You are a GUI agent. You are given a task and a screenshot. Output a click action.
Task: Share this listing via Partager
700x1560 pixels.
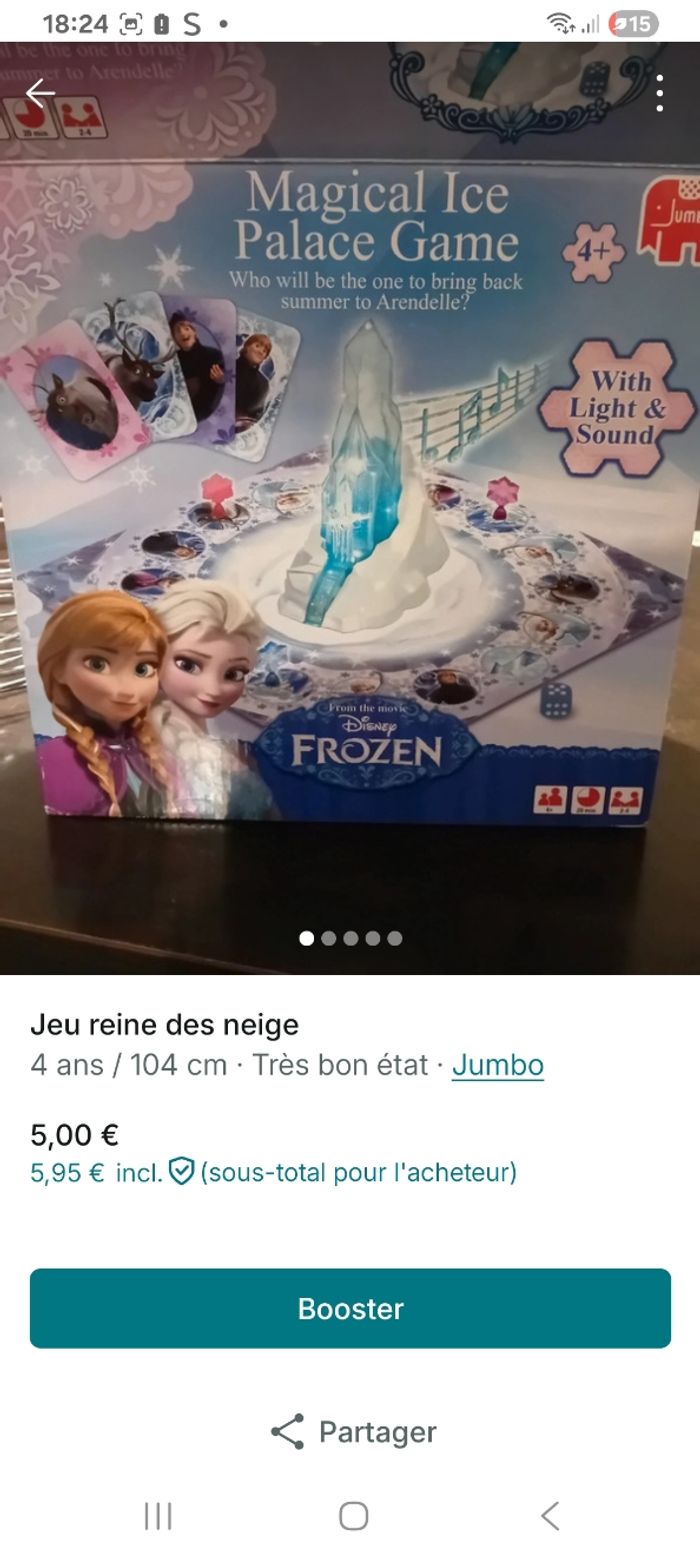[353, 1431]
